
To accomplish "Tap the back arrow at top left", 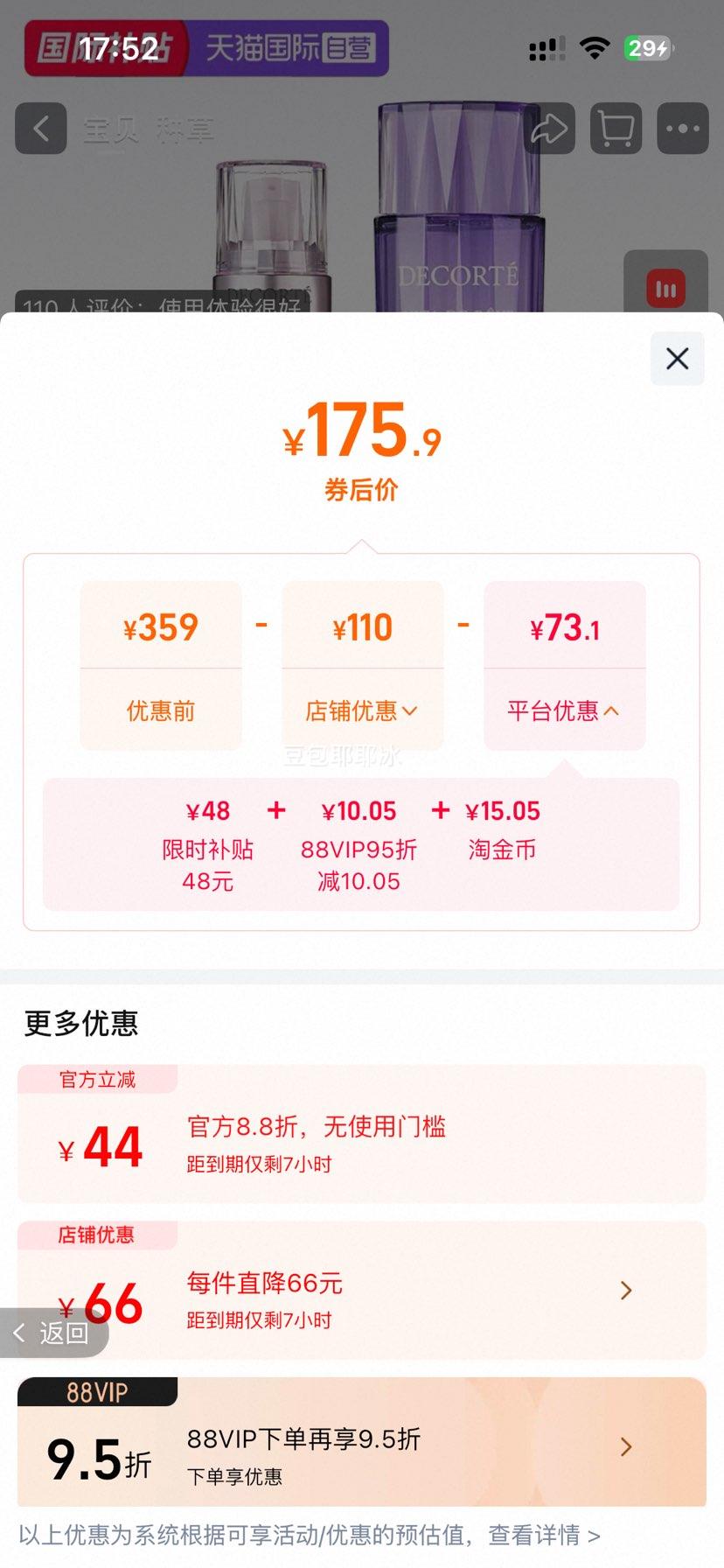I will coord(40,129).
